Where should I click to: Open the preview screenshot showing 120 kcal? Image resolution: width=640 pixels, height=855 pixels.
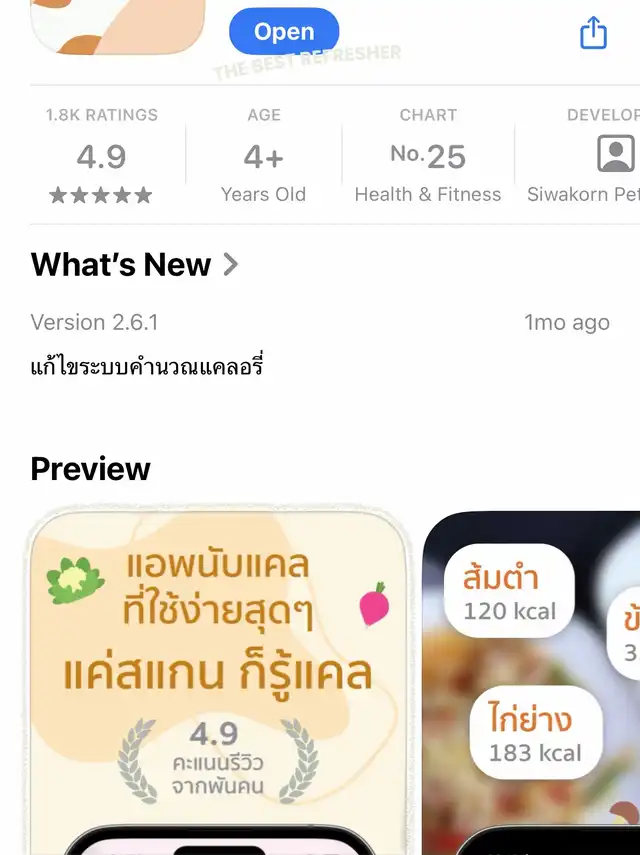(532, 680)
